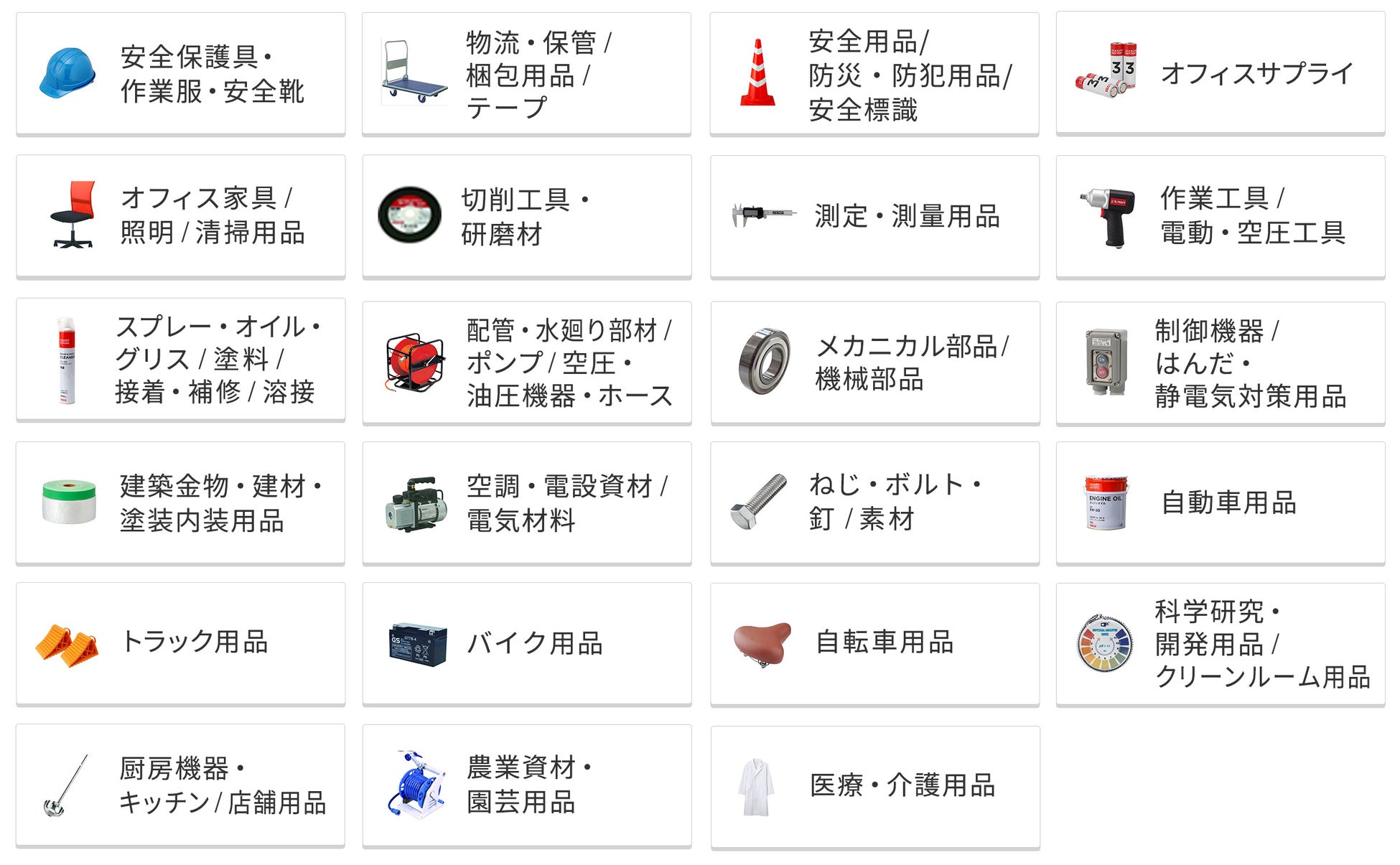Open 安全用品/防災・防犯用品 category
1400x865 pixels.
coord(874,73)
